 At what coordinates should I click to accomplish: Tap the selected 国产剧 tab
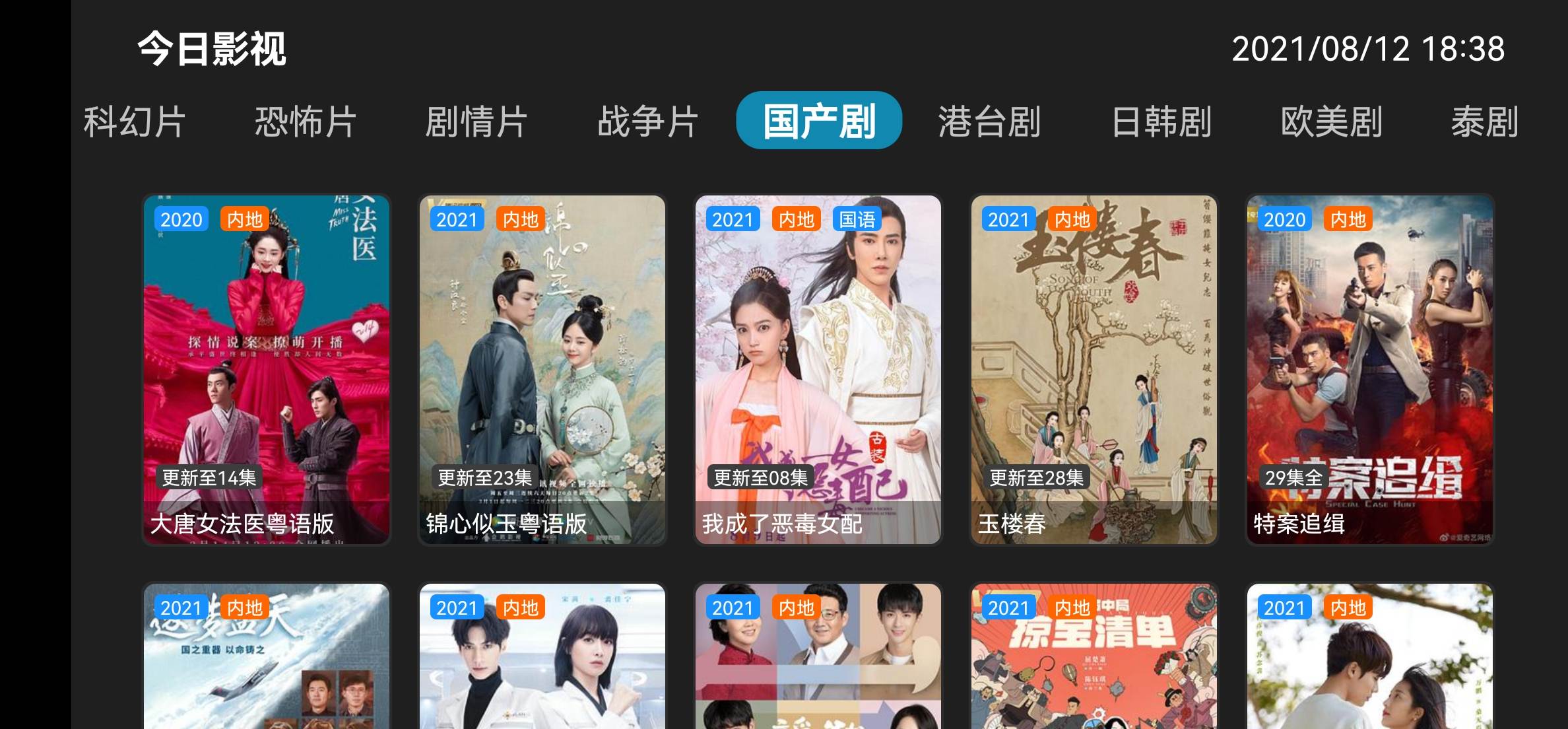pos(819,120)
